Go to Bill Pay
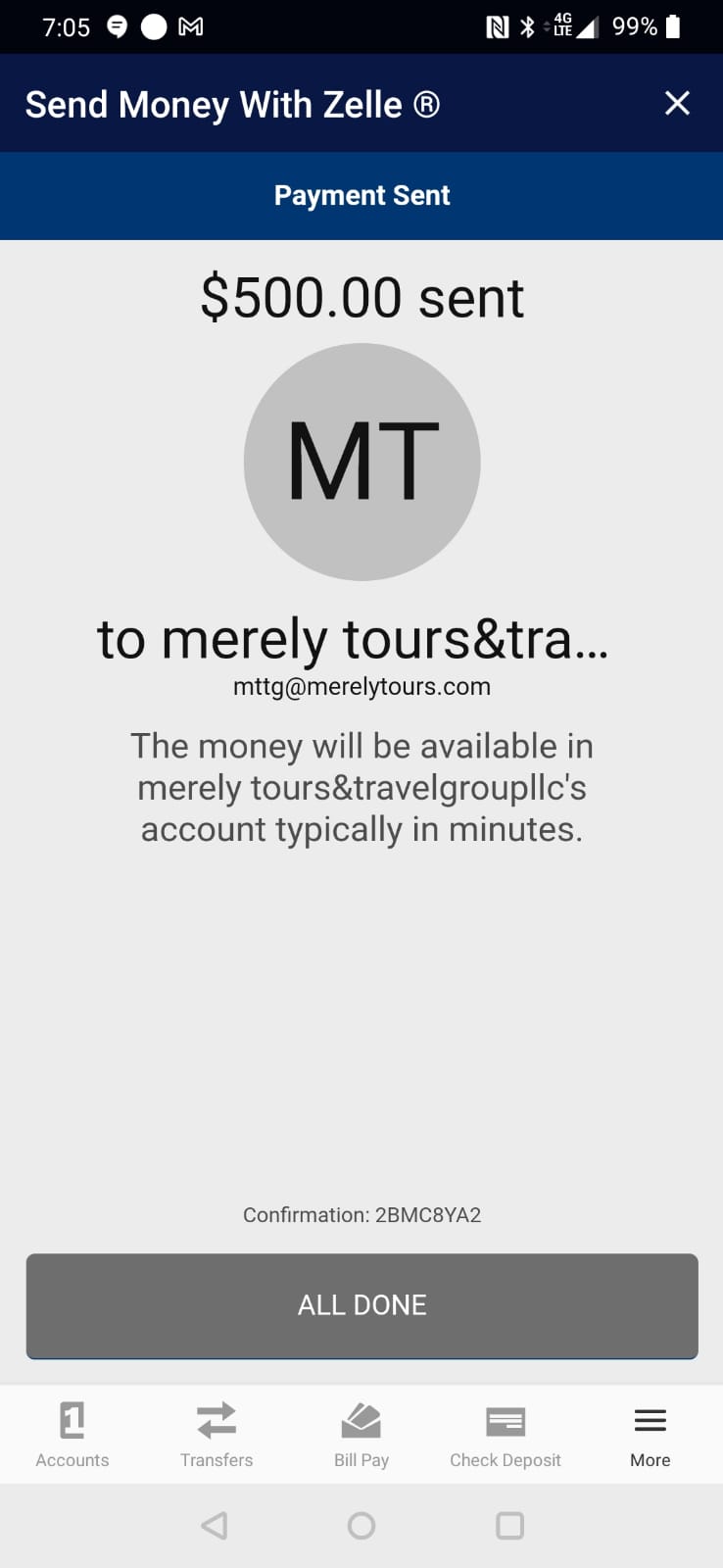 [x=361, y=1435]
